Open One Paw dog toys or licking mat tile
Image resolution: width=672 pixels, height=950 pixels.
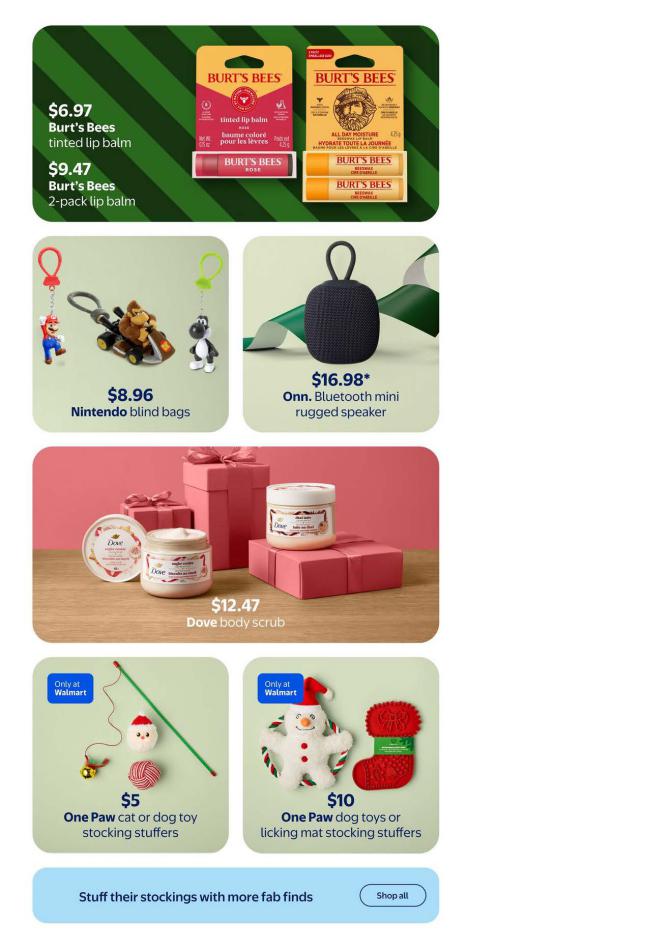340,754
